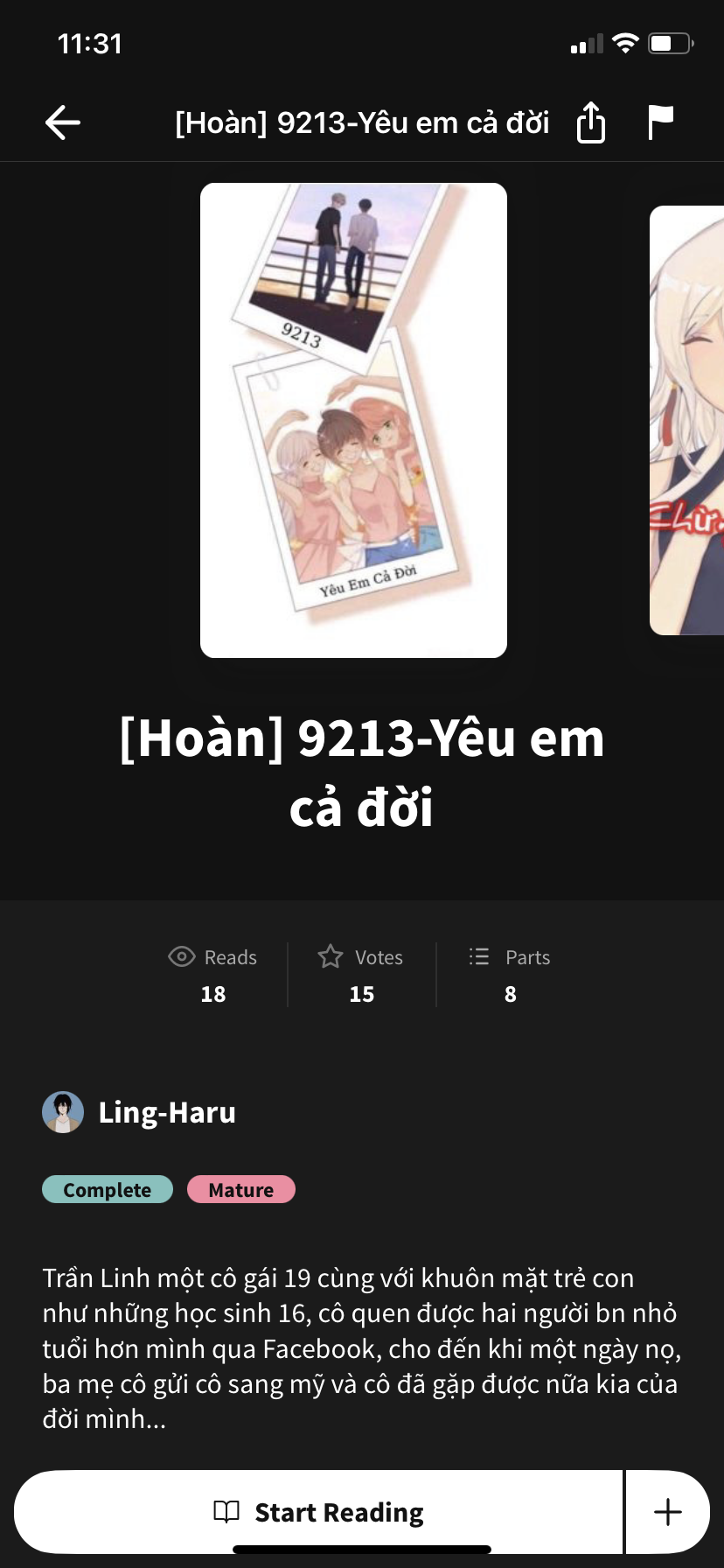Tap the Start Reading button
The image size is (724, 1568).
[x=318, y=1512]
